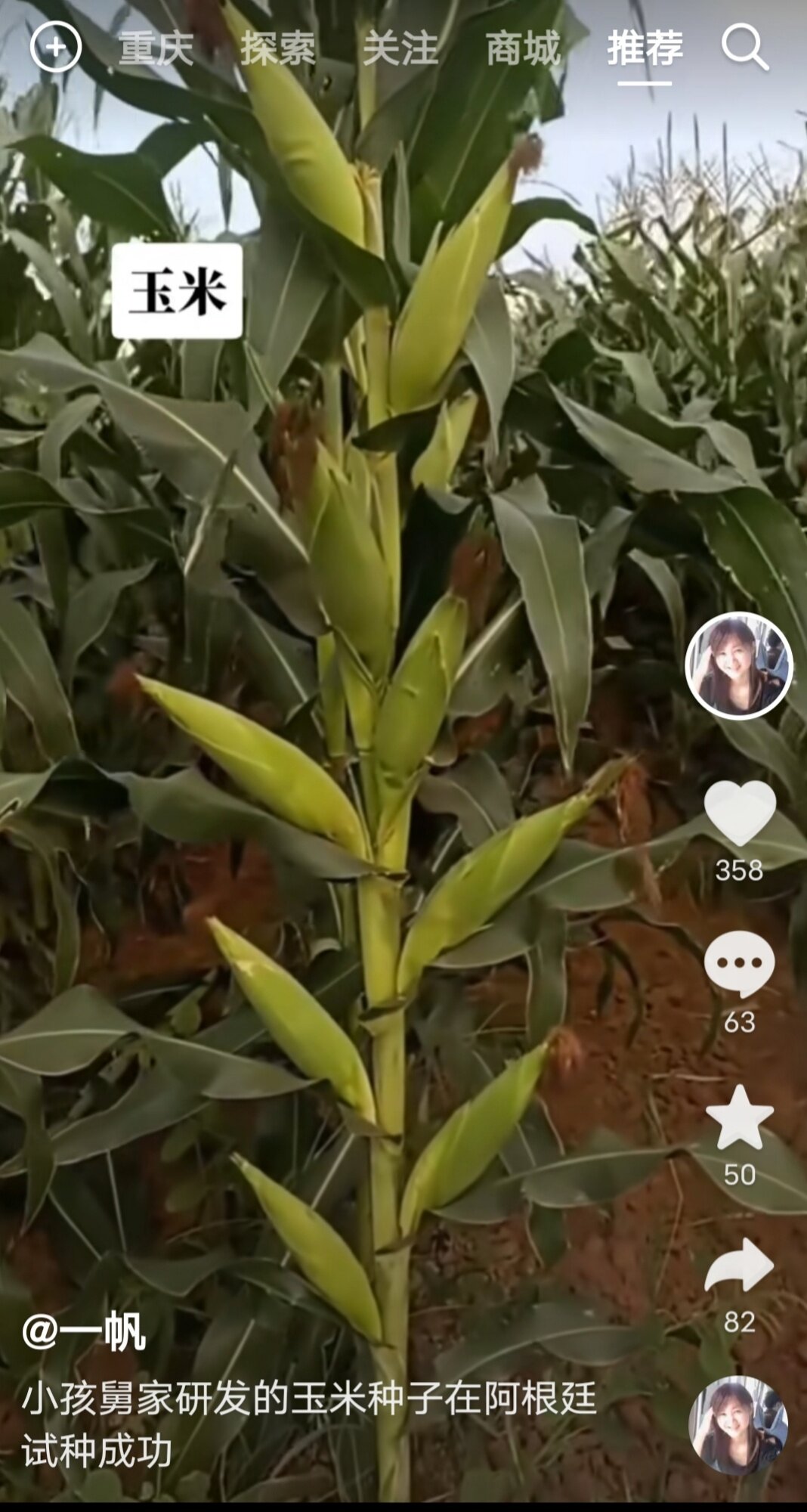The image size is (807, 1512).
Task: Open the comments with 63 replies
Action: click(x=739, y=965)
